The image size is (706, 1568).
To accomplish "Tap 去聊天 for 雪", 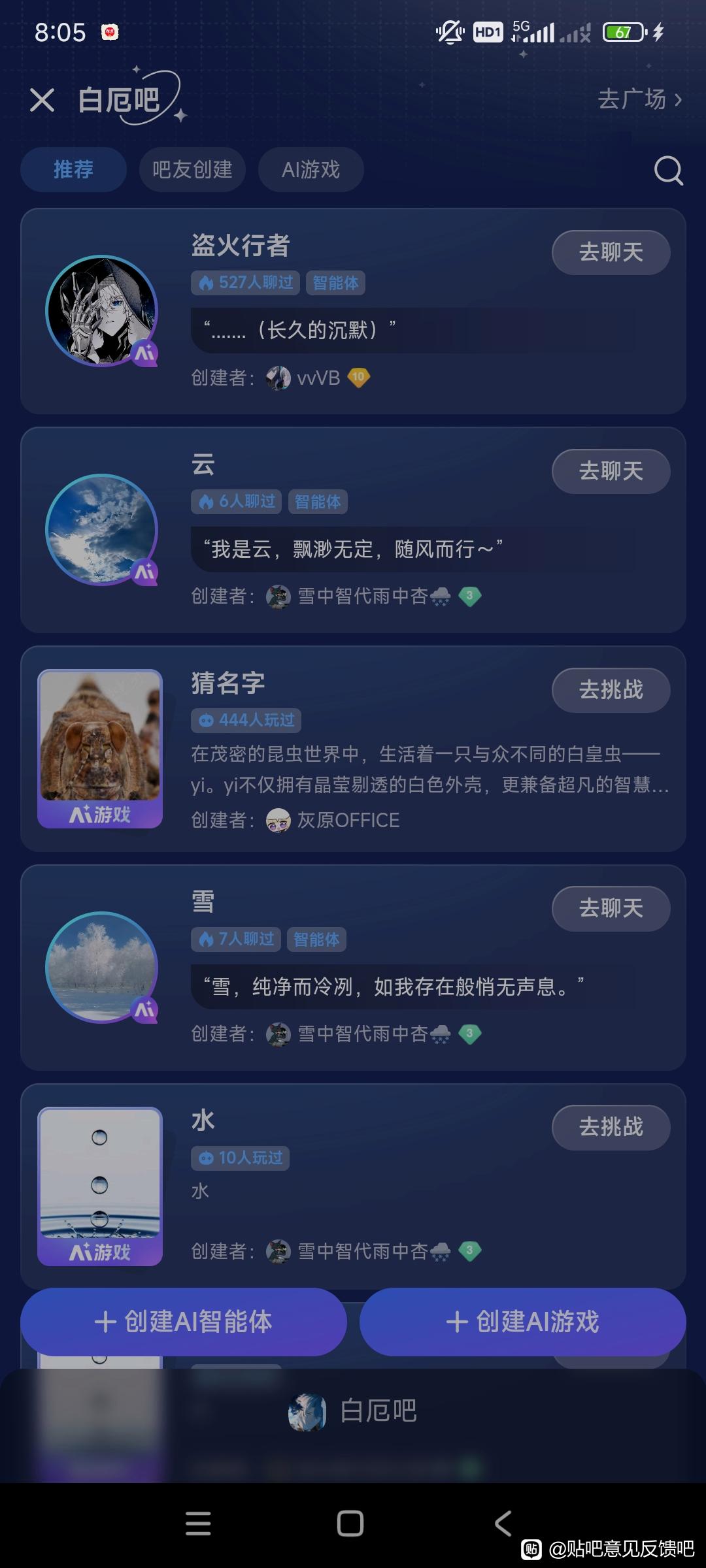I will [611, 908].
